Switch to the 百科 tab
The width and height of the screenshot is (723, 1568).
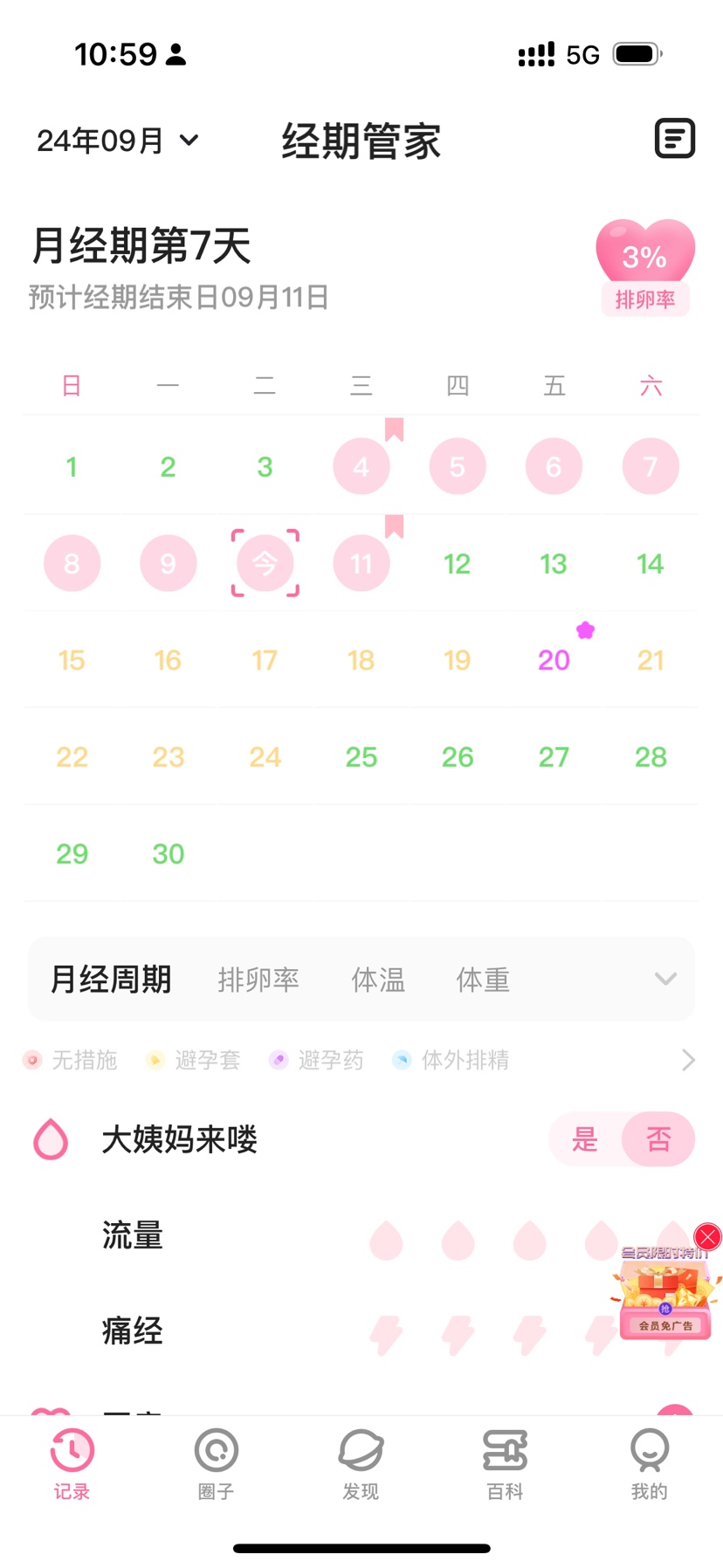pyautogui.click(x=505, y=1463)
